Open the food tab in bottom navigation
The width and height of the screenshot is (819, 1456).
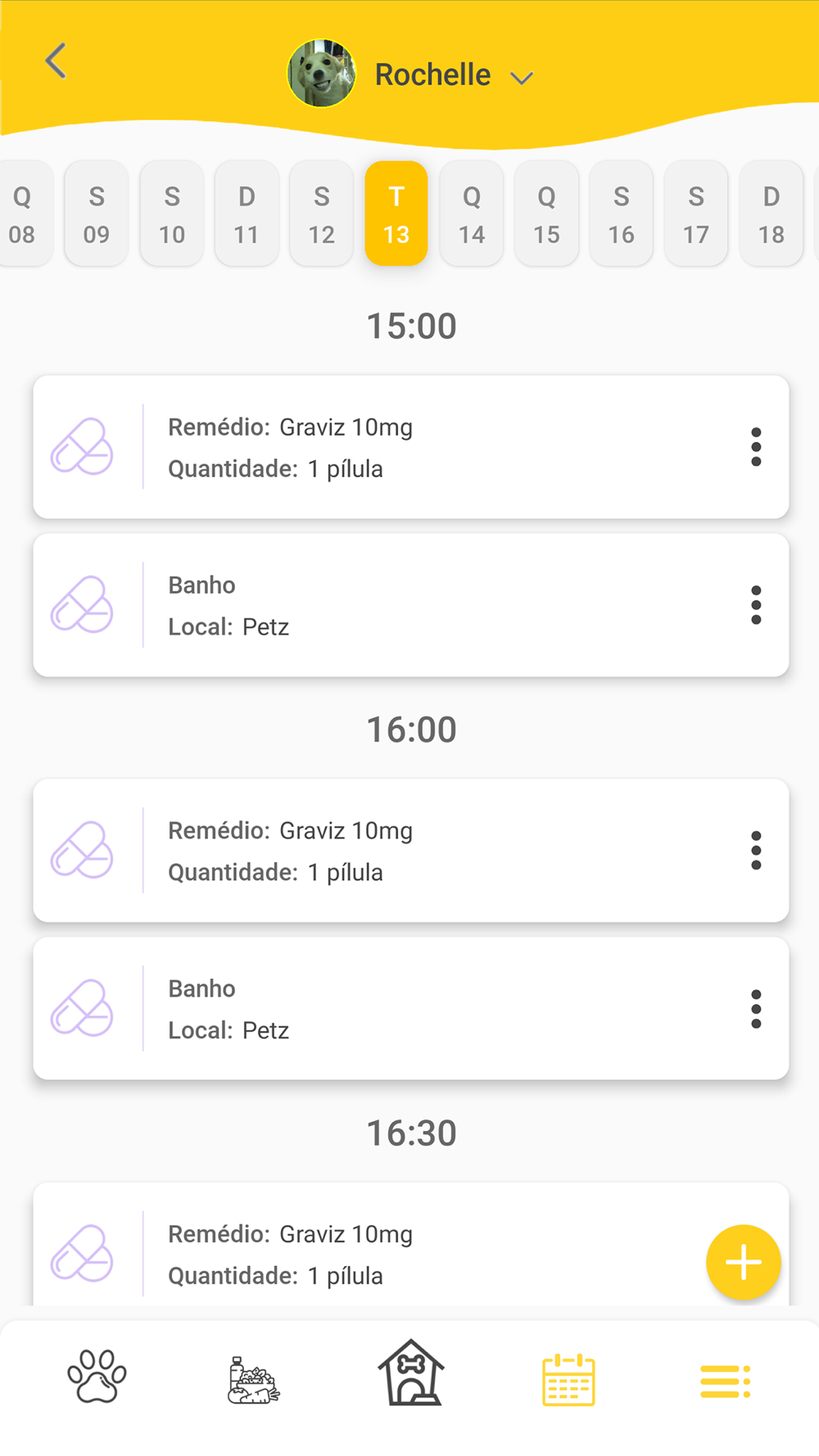pyautogui.click(x=253, y=1380)
